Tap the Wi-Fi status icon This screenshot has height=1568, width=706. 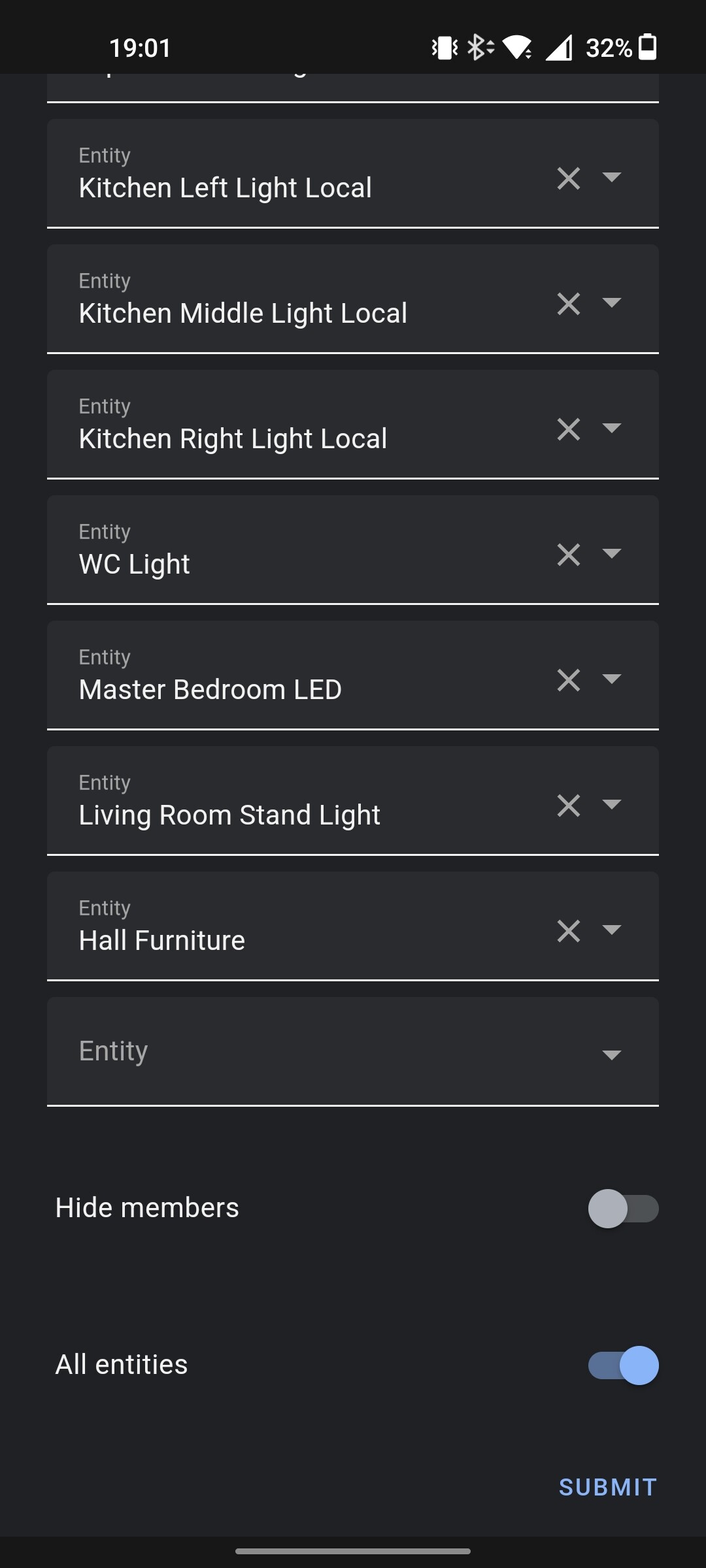(518, 47)
